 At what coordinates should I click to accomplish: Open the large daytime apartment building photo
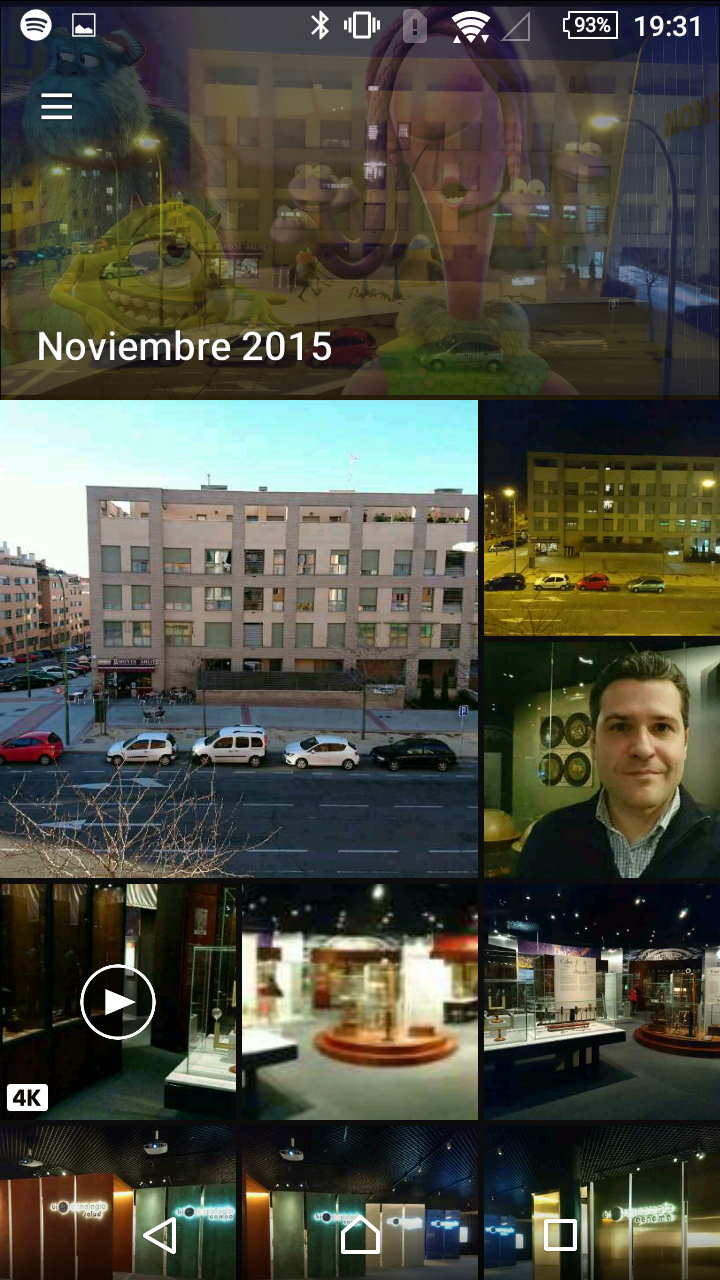[x=238, y=638]
